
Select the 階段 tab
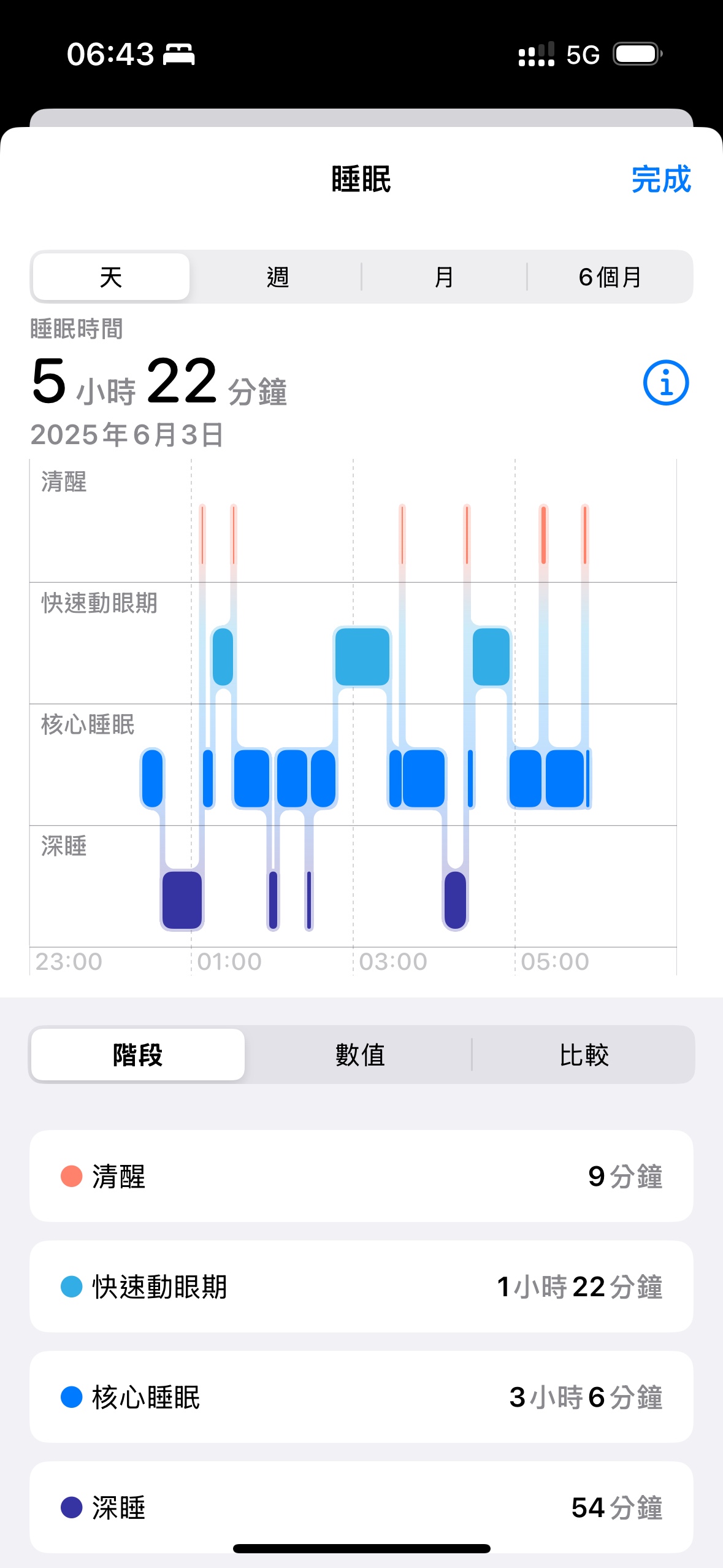click(x=138, y=1055)
